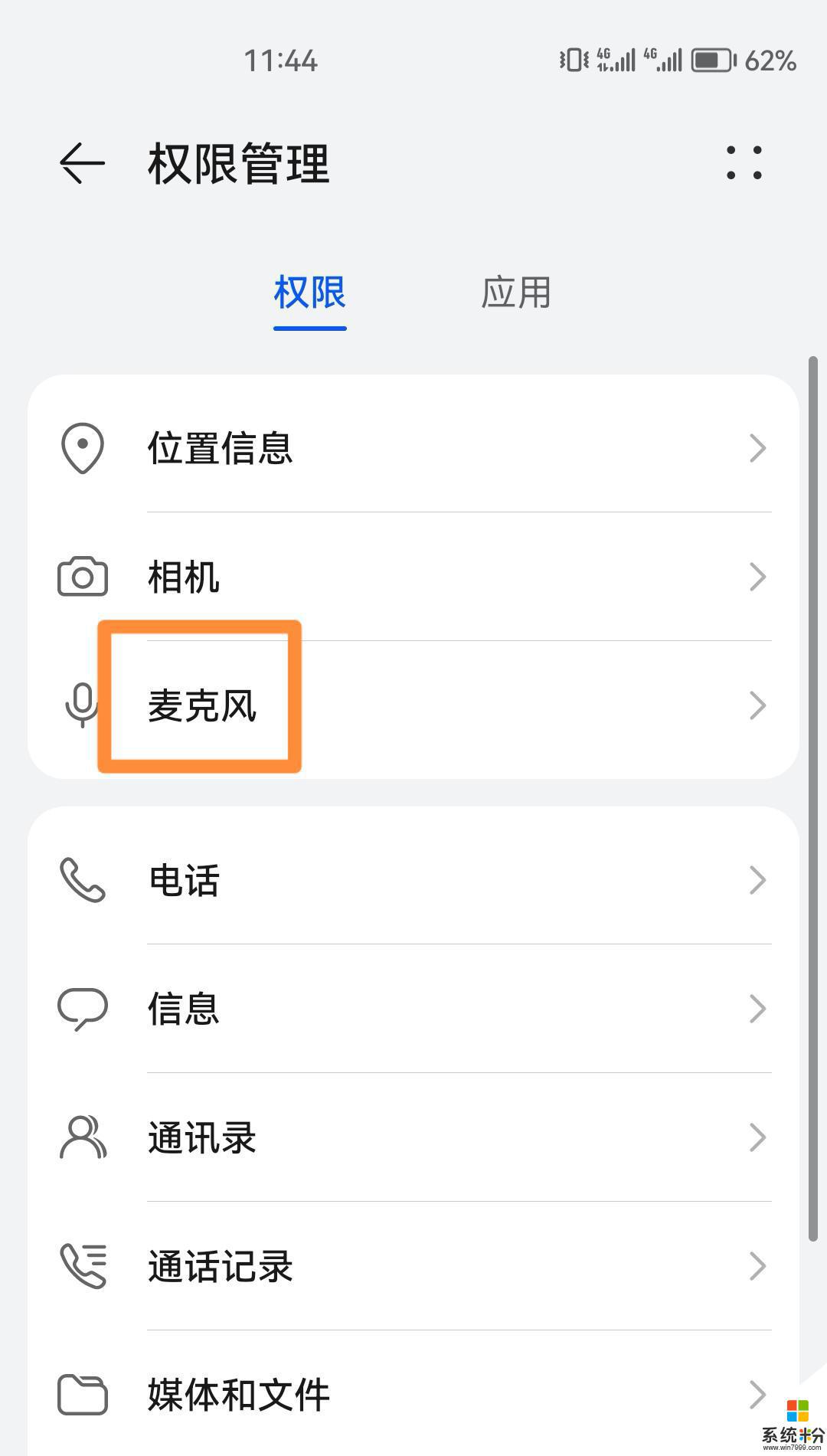Switch to the 应用 tab

tap(515, 293)
